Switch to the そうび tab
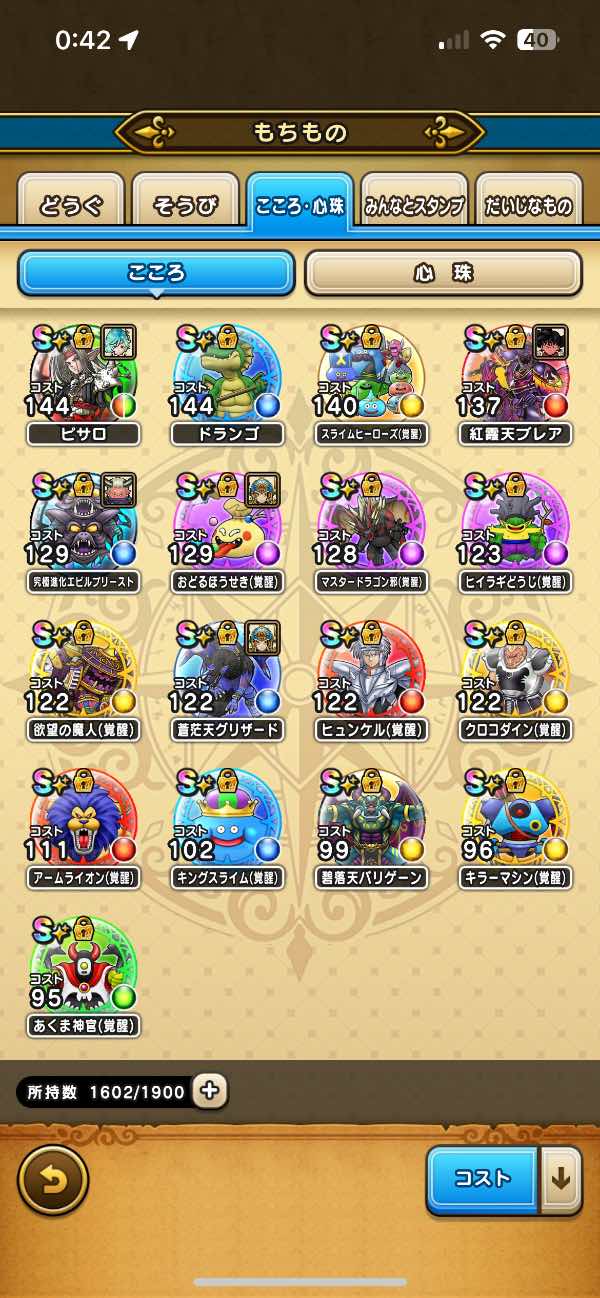Viewport: 600px width, 1298px height. click(x=185, y=206)
